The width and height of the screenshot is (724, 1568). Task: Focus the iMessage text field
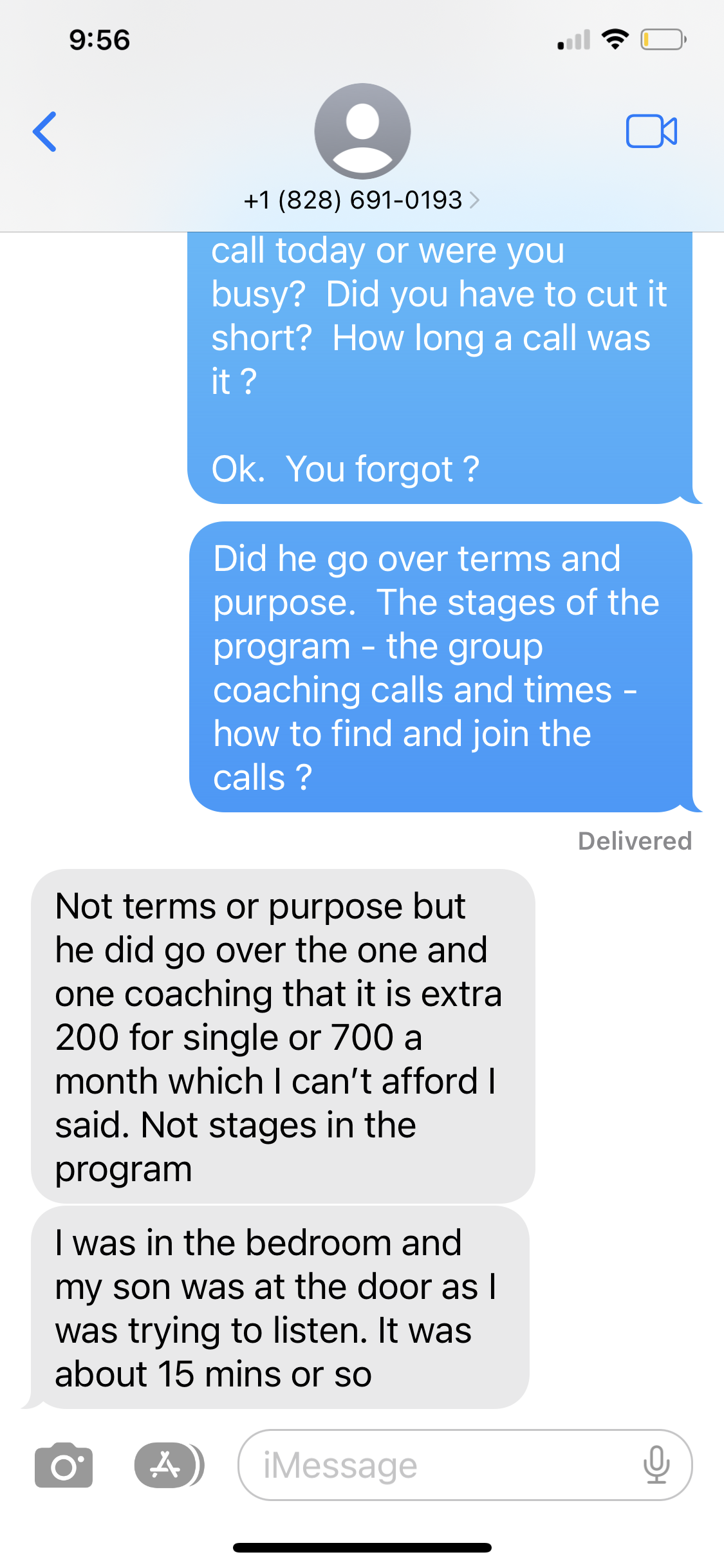[x=438, y=1465]
